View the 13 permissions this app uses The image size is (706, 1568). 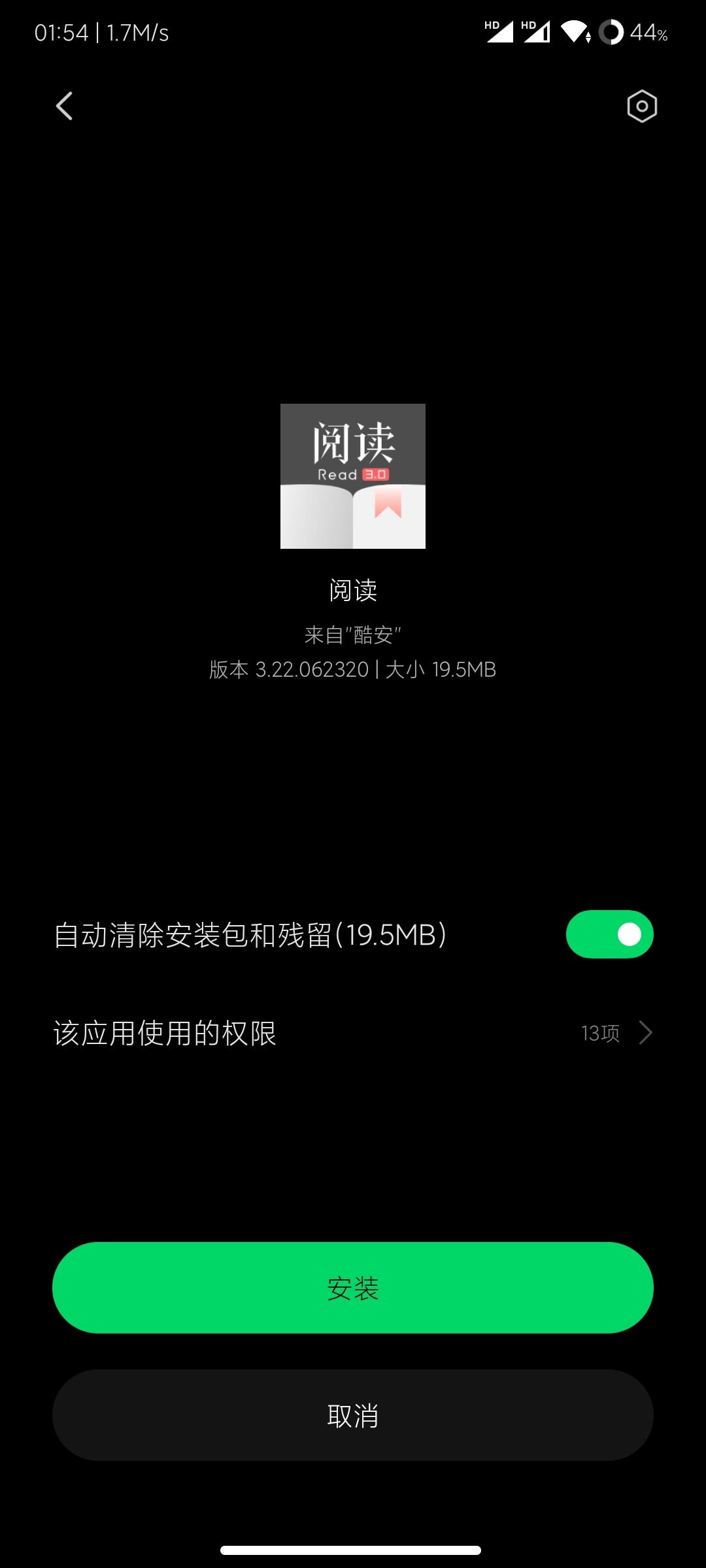pos(353,1033)
